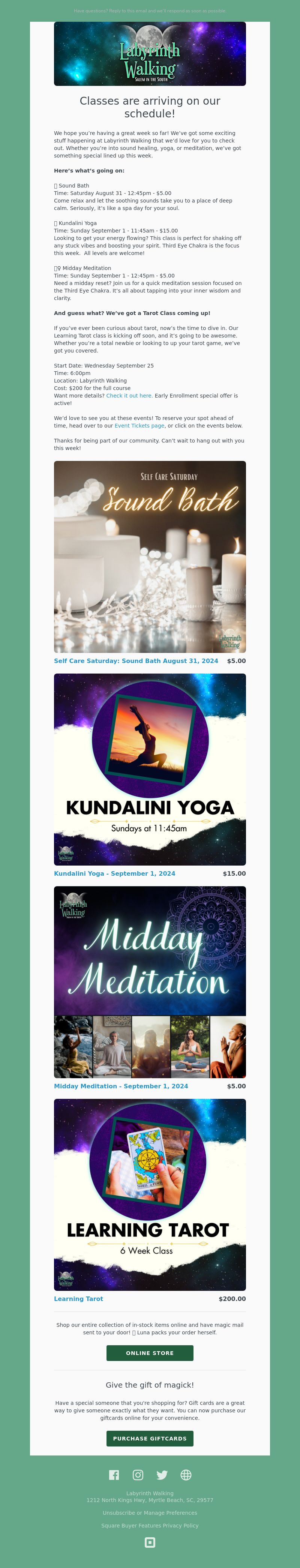The image size is (300, 1568).
Task: Open the Facebook page icon
Action: 114,1474
